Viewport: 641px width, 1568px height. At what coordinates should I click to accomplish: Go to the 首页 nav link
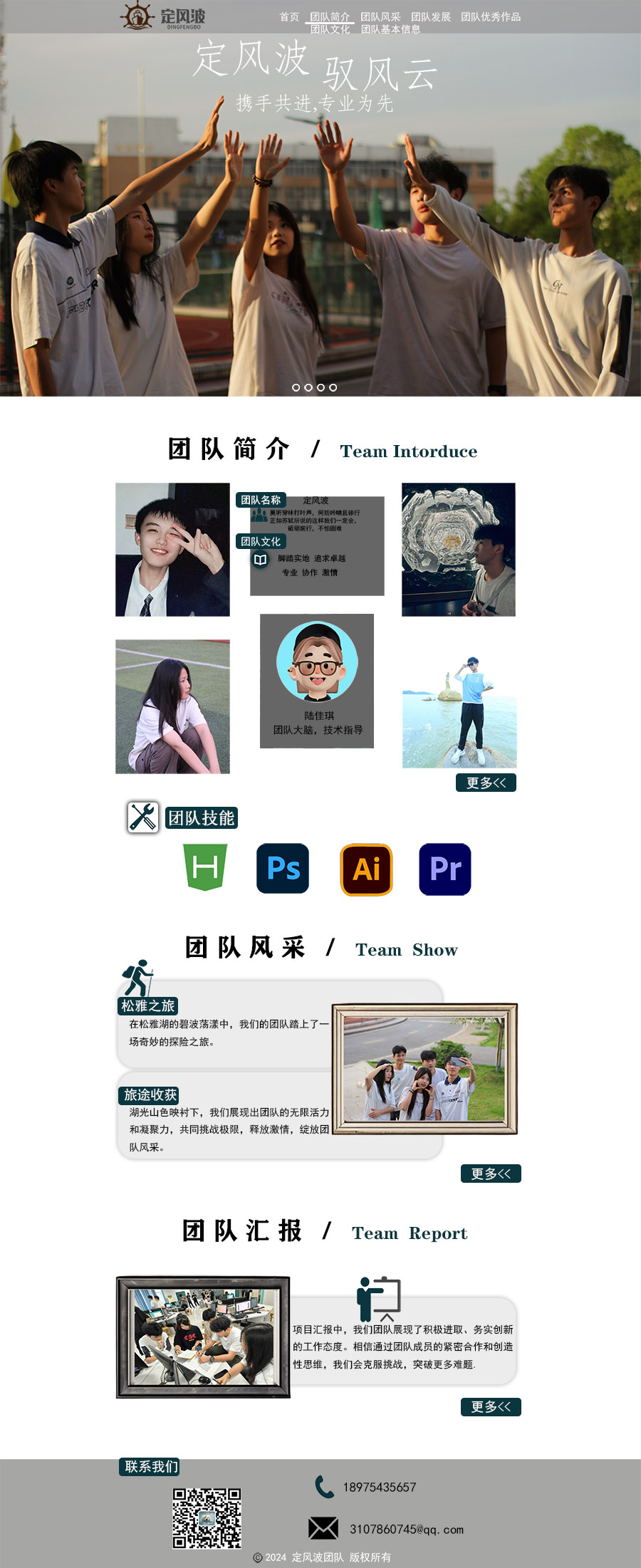(x=289, y=16)
